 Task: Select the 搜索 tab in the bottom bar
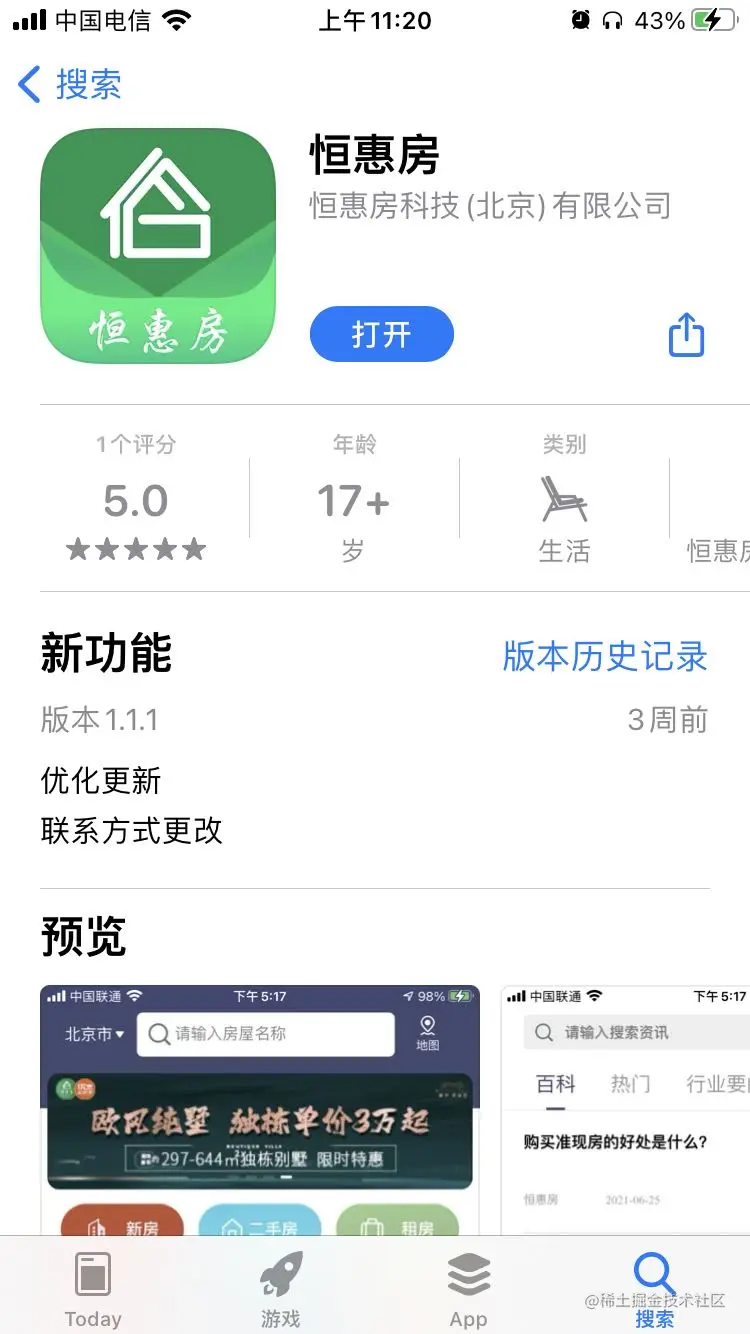tap(655, 1289)
